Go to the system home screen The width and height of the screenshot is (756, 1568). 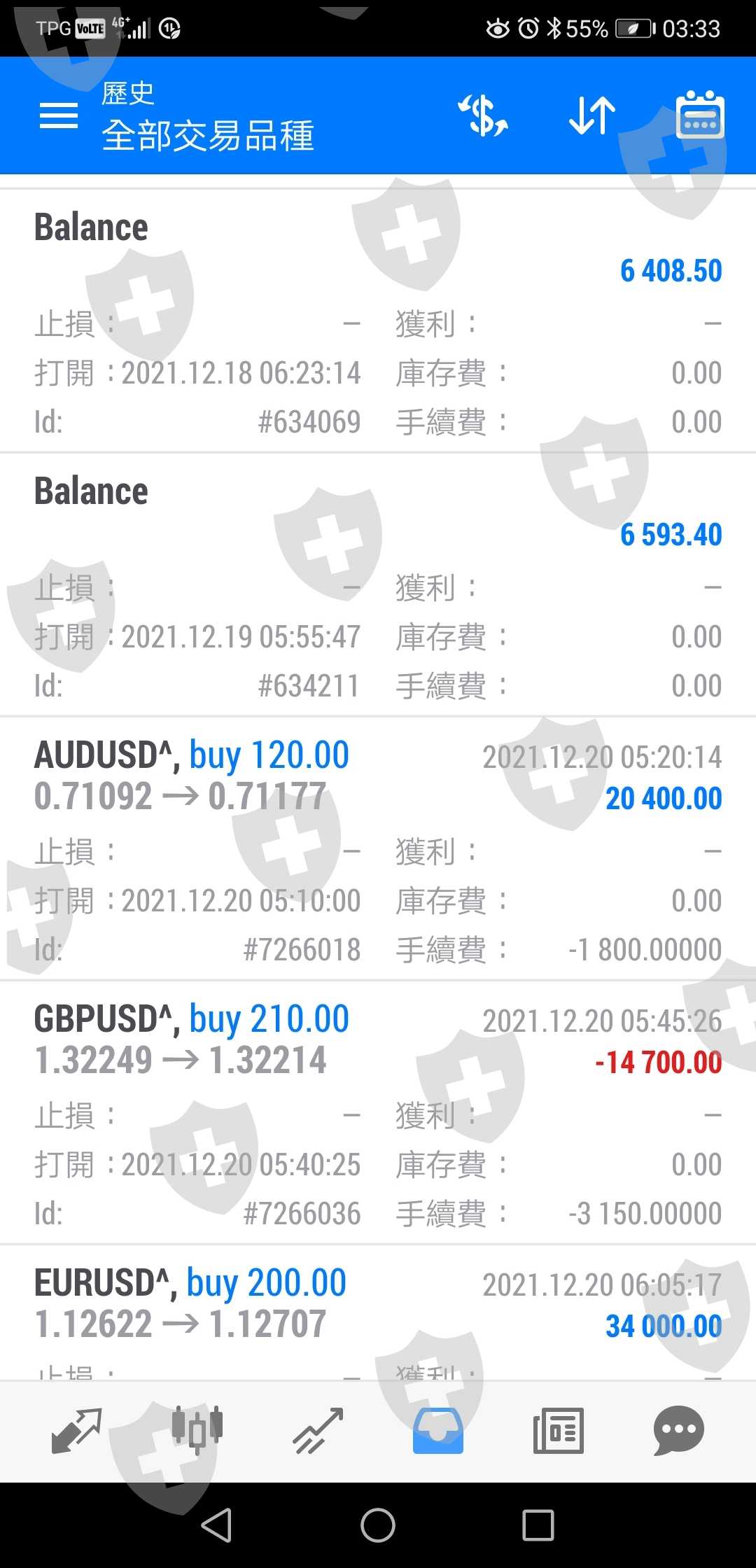[x=378, y=1525]
